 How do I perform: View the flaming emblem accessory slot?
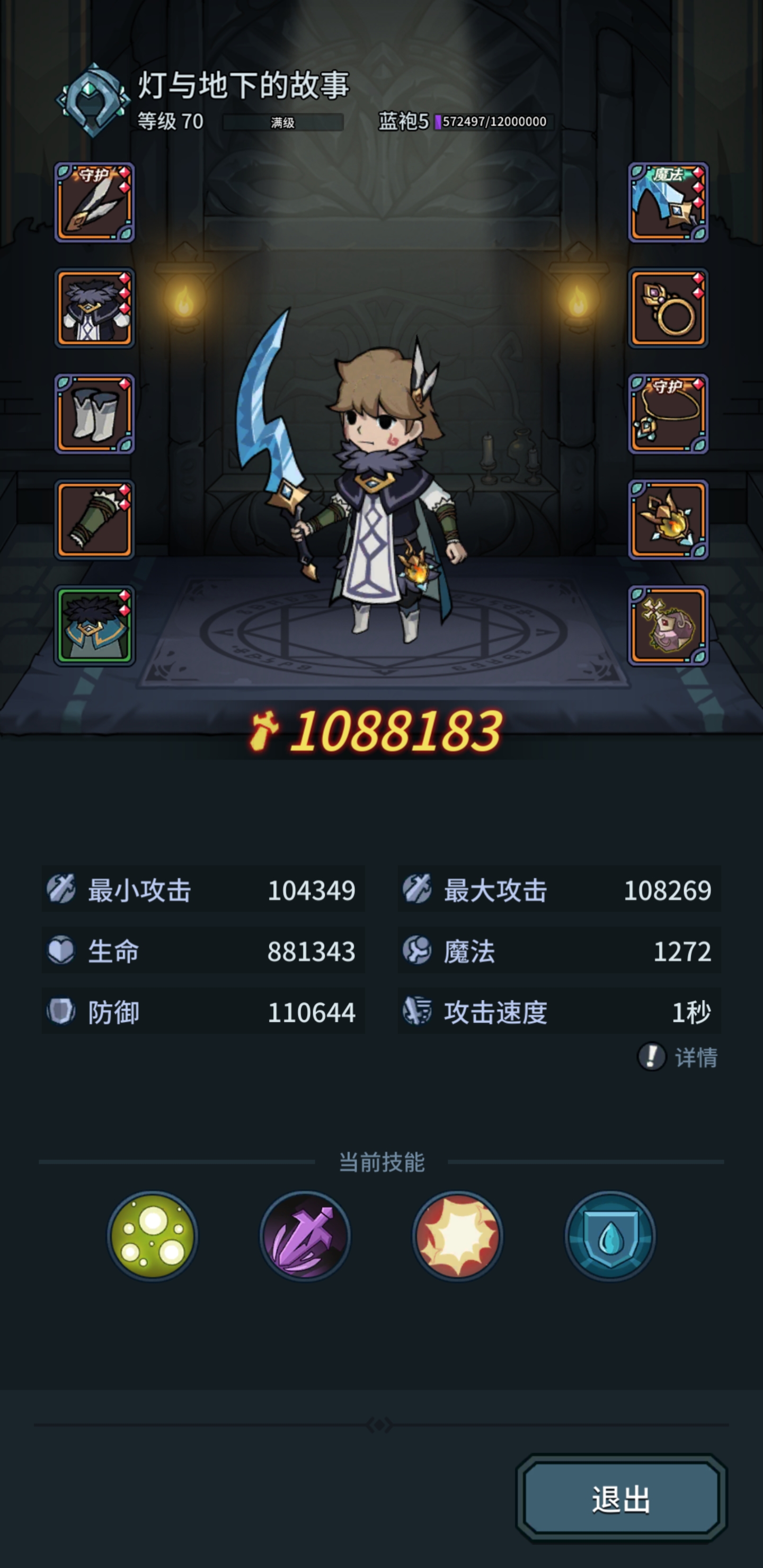click(668, 520)
